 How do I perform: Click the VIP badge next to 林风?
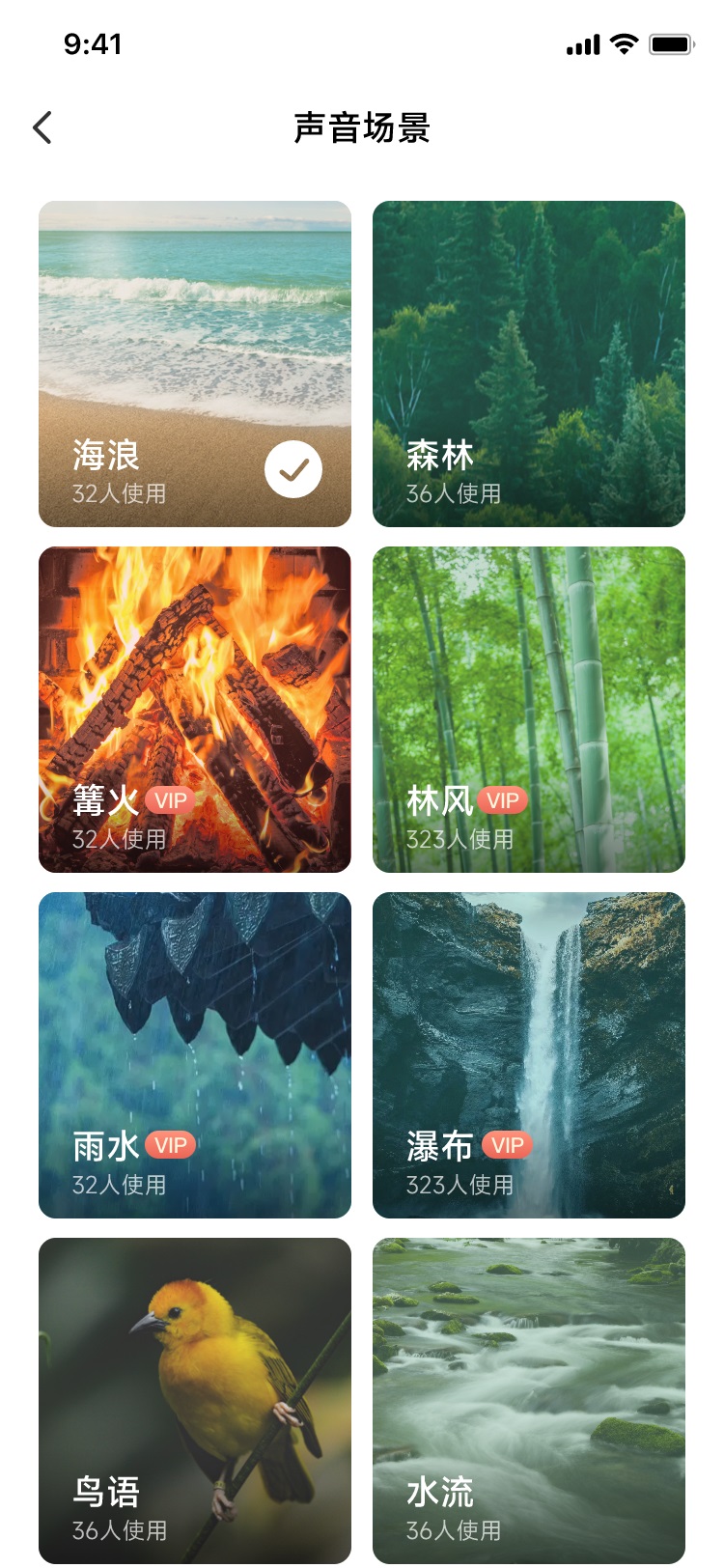(501, 799)
